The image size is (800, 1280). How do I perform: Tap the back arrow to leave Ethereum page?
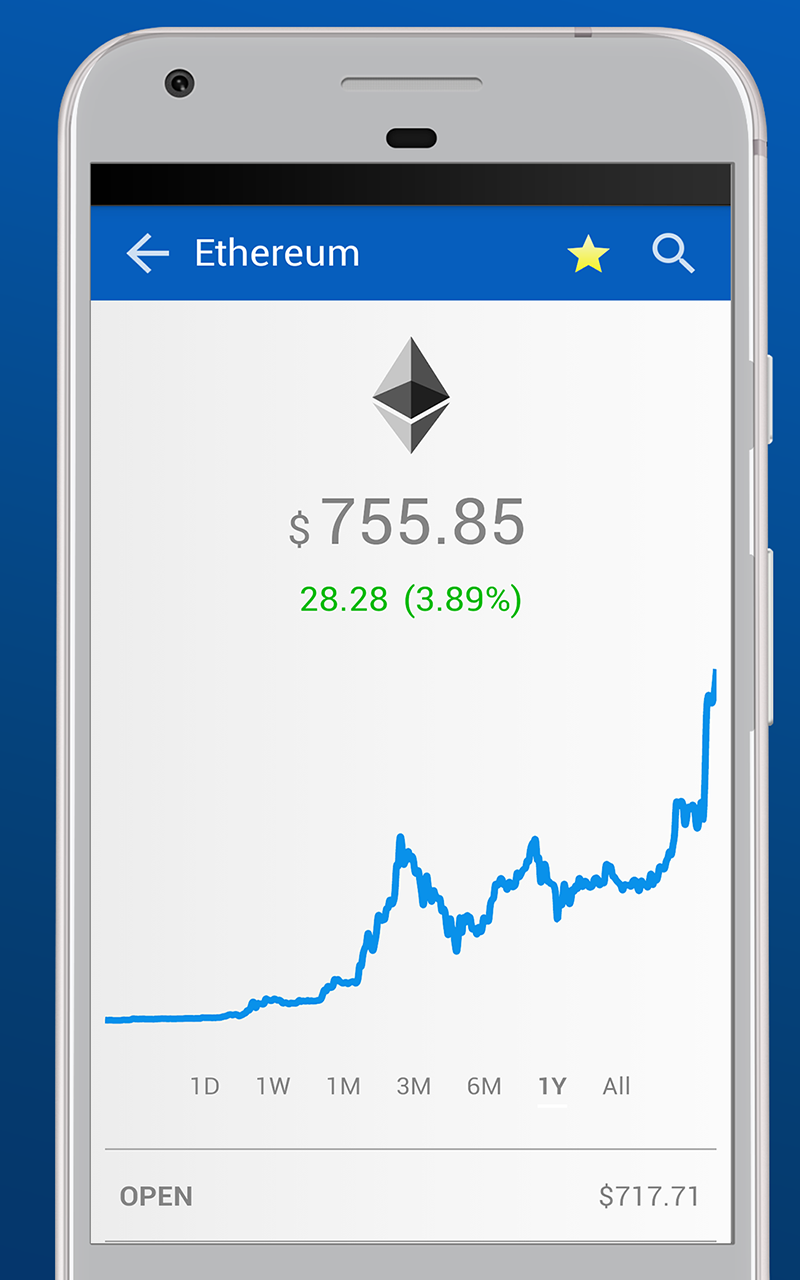click(147, 253)
